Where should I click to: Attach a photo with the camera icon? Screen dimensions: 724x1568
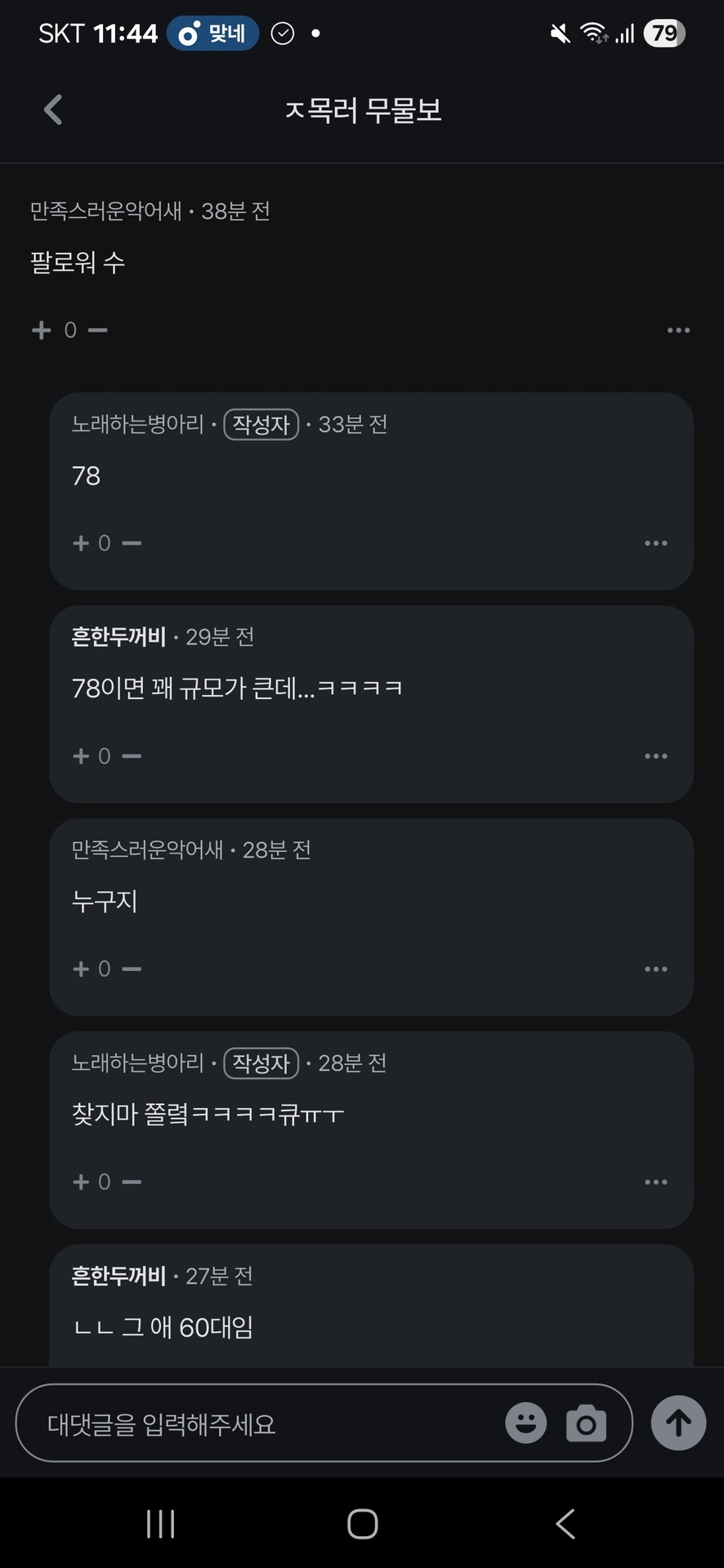click(586, 1423)
